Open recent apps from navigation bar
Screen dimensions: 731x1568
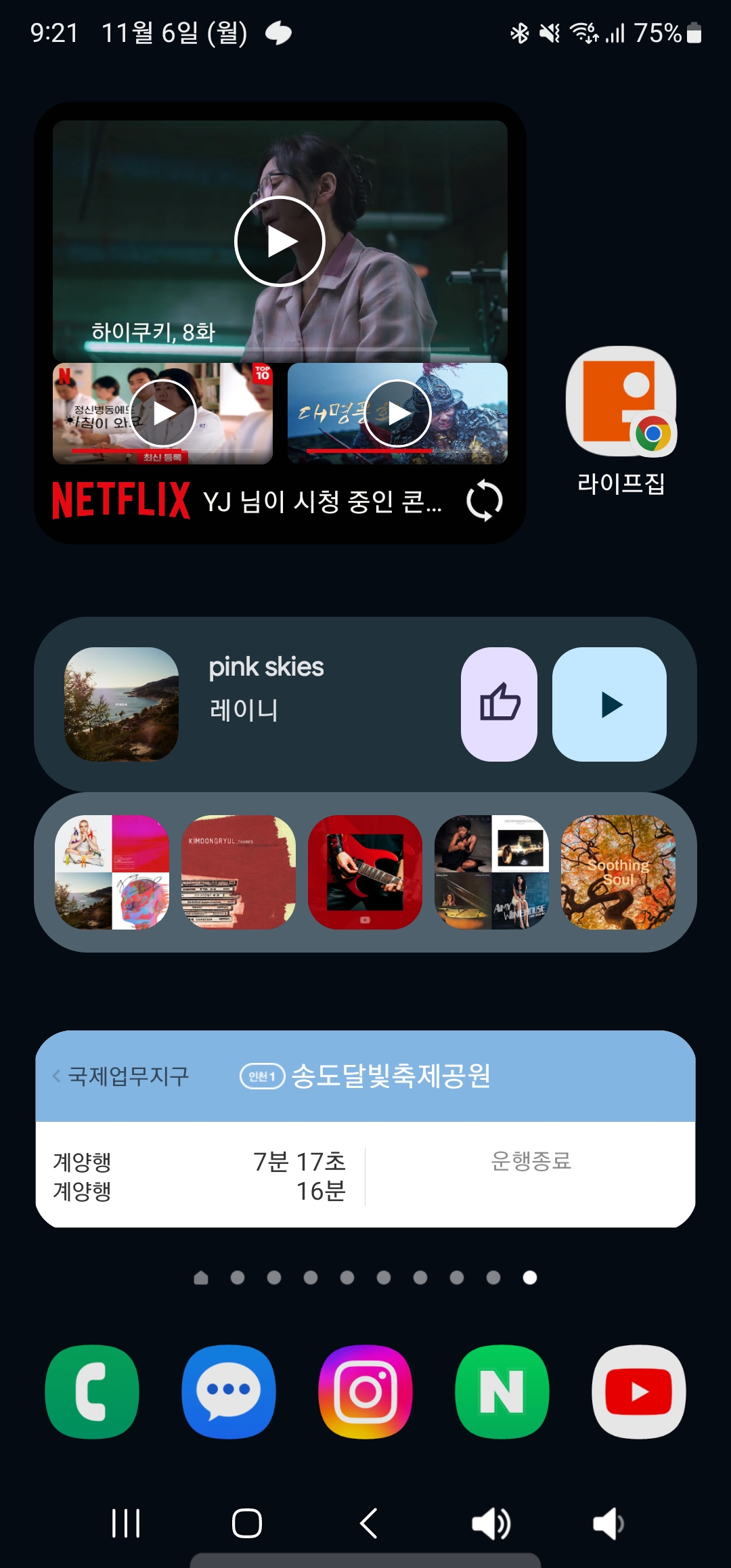coord(126,1523)
